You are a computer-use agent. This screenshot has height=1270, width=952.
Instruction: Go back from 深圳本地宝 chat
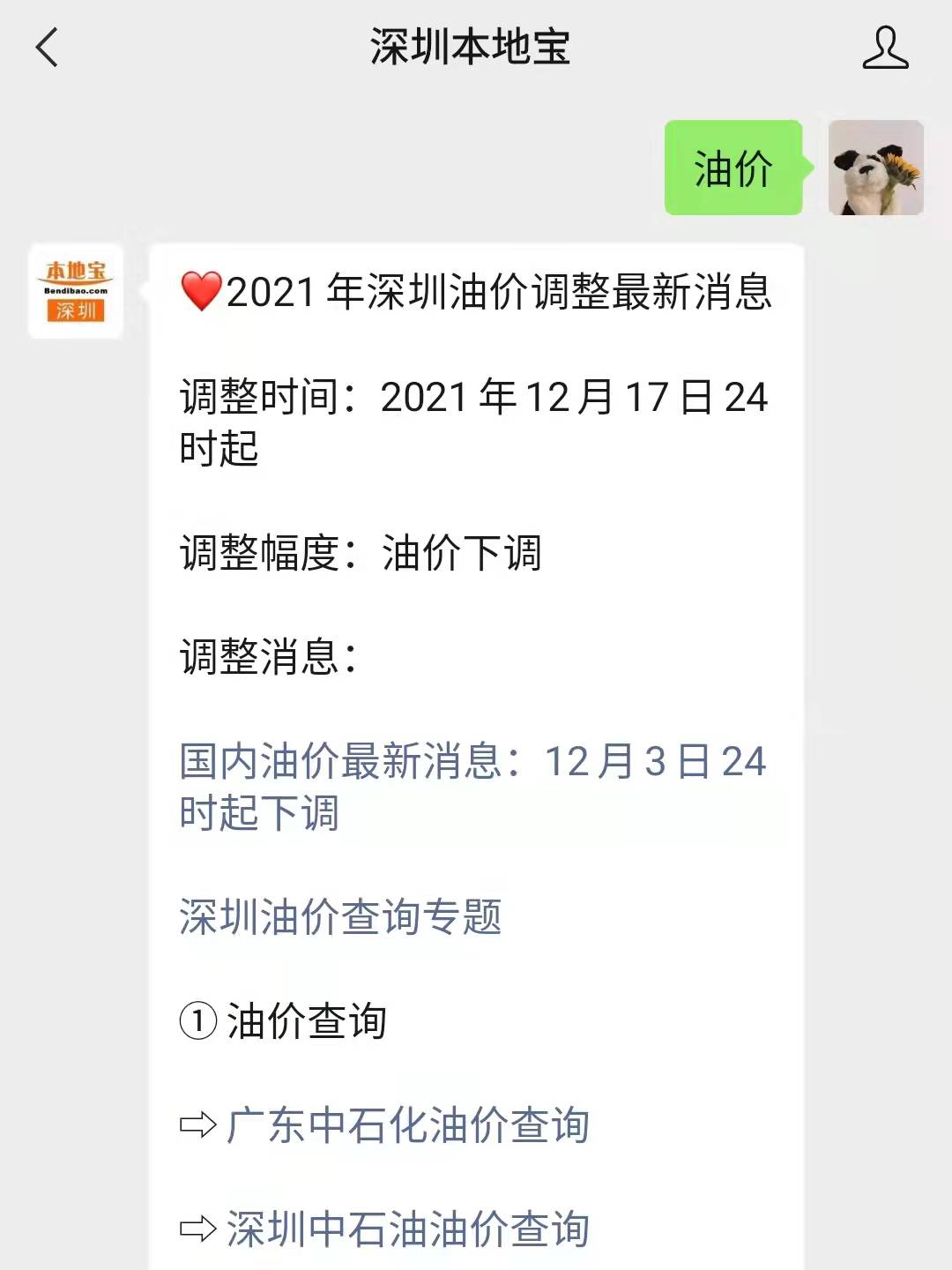(x=47, y=48)
